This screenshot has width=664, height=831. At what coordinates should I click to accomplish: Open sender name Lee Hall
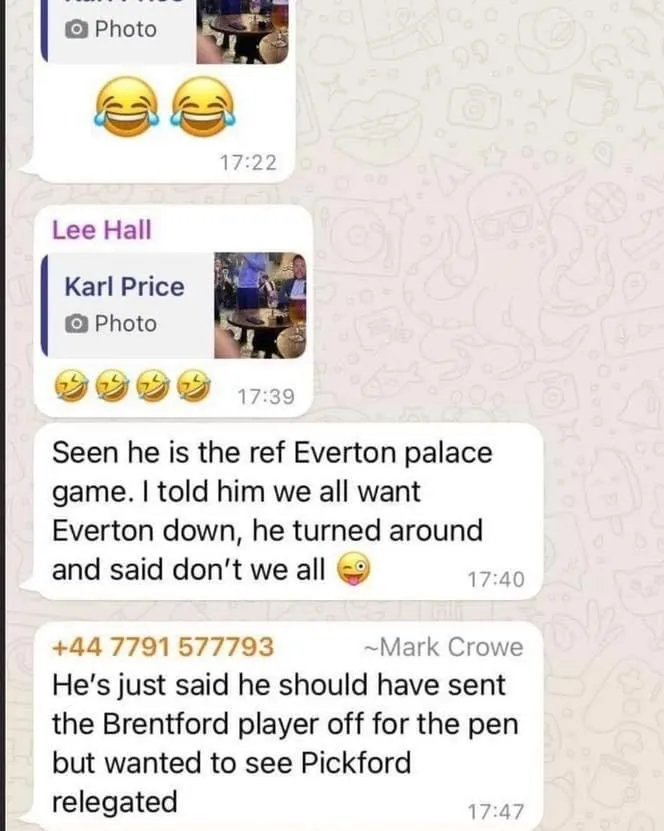tap(102, 230)
